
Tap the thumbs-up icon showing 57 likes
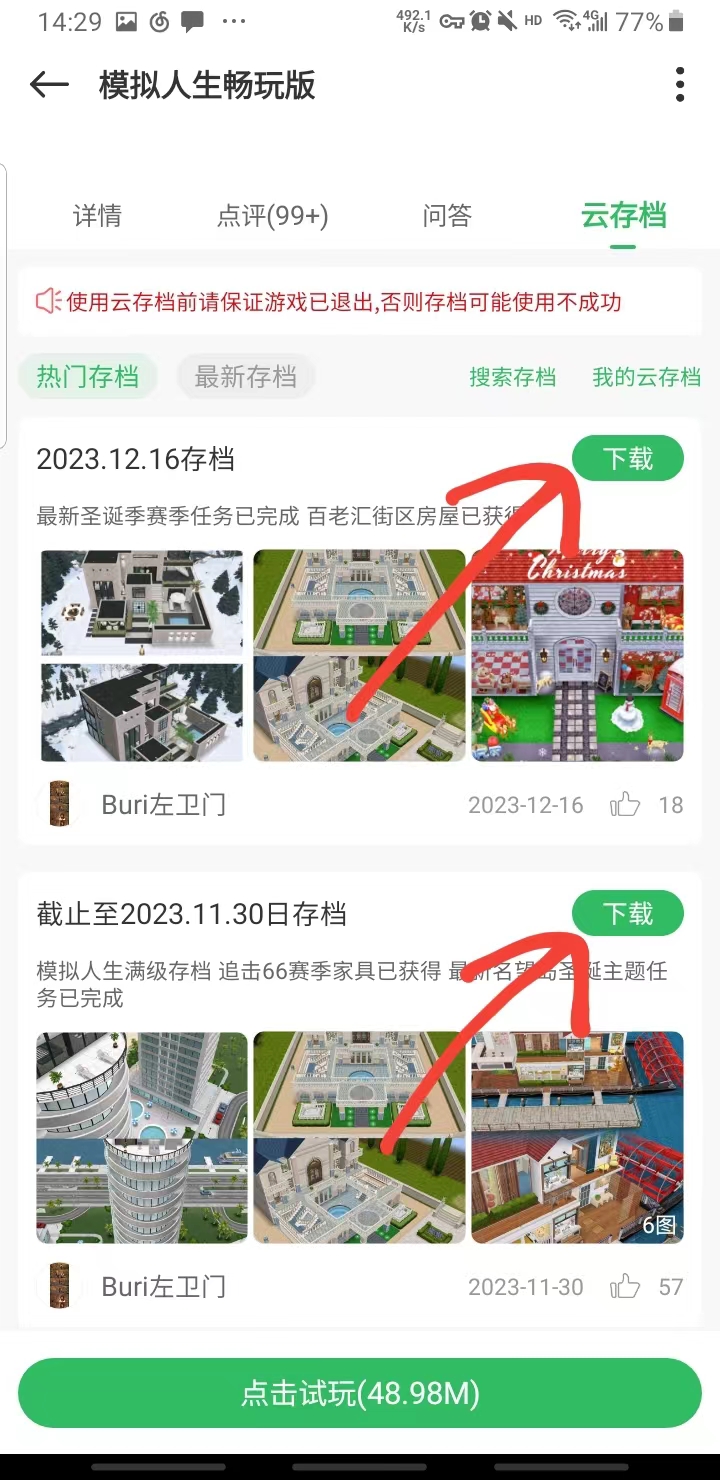point(627,1286)
